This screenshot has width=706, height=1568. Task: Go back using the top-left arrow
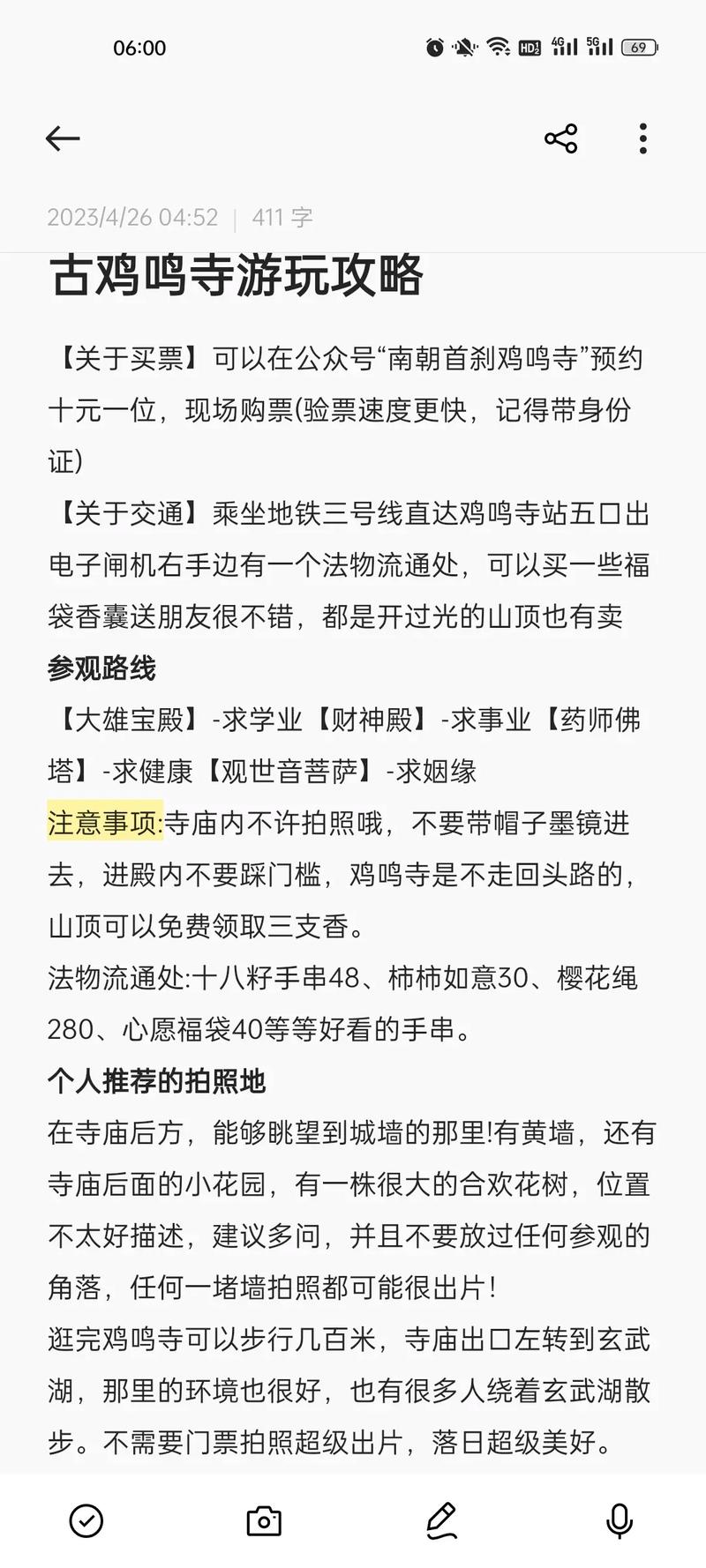pos(63,138)
